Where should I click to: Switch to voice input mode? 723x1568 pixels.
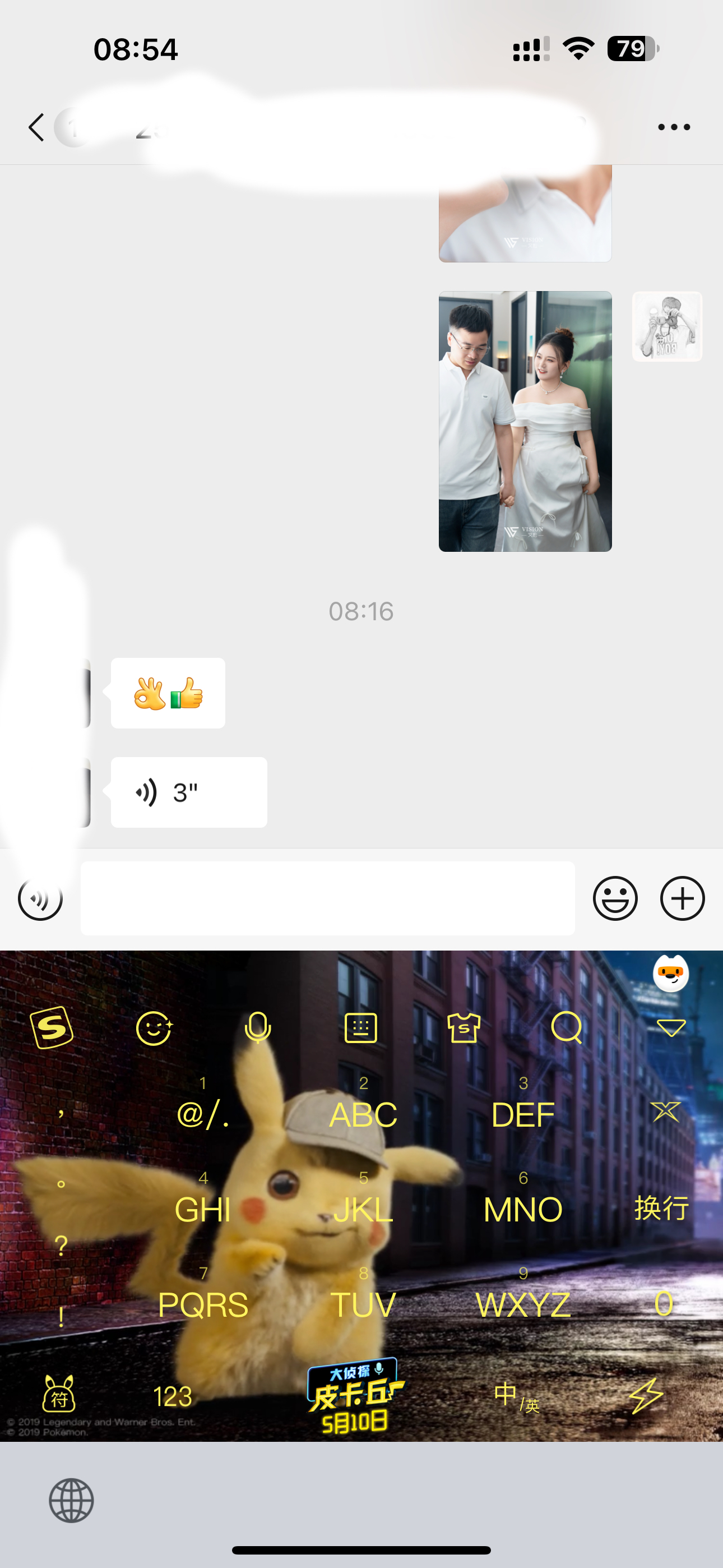(x=40, y=898)
